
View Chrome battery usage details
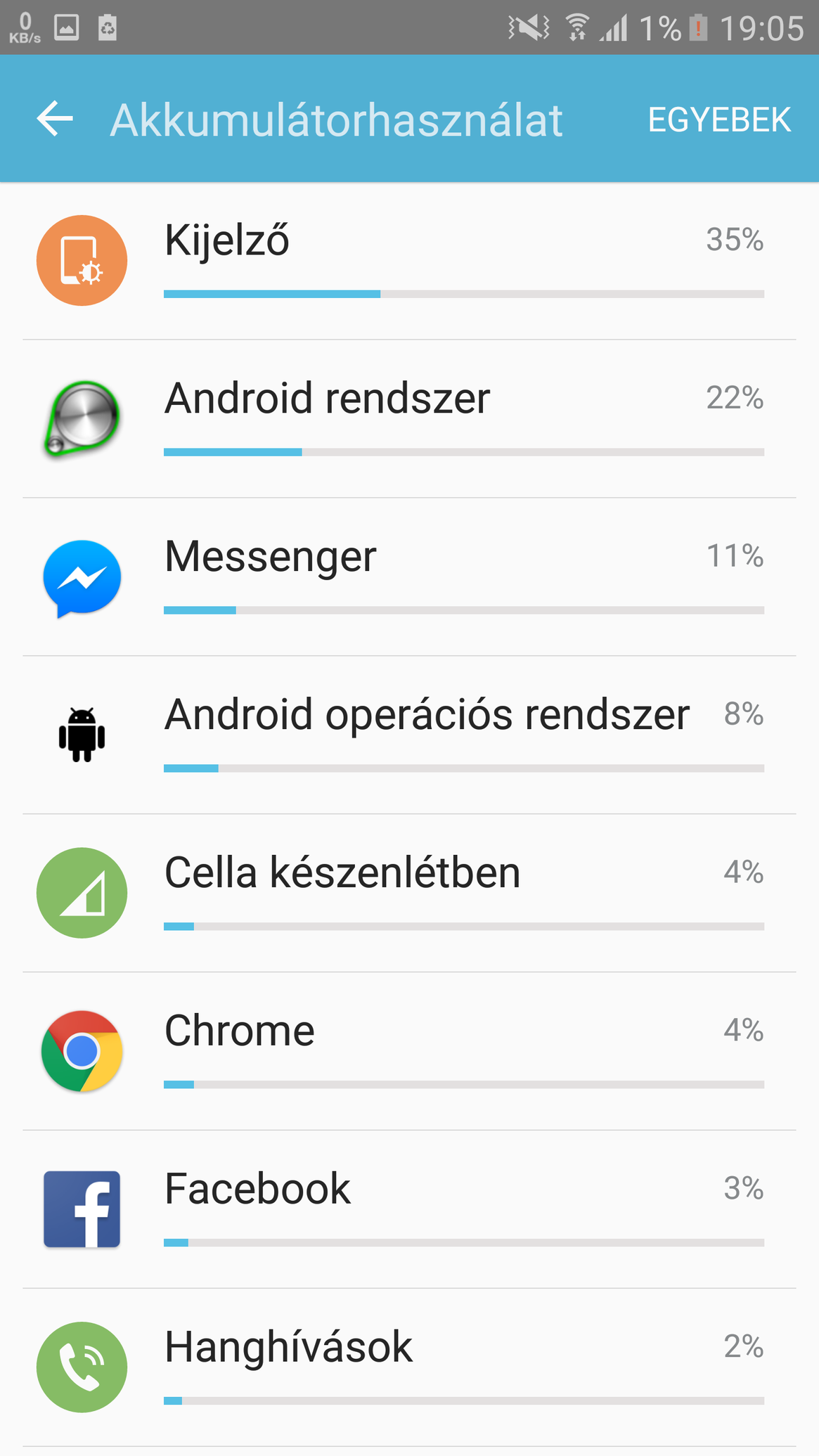pyautogui.click(x=409, y=1052)
